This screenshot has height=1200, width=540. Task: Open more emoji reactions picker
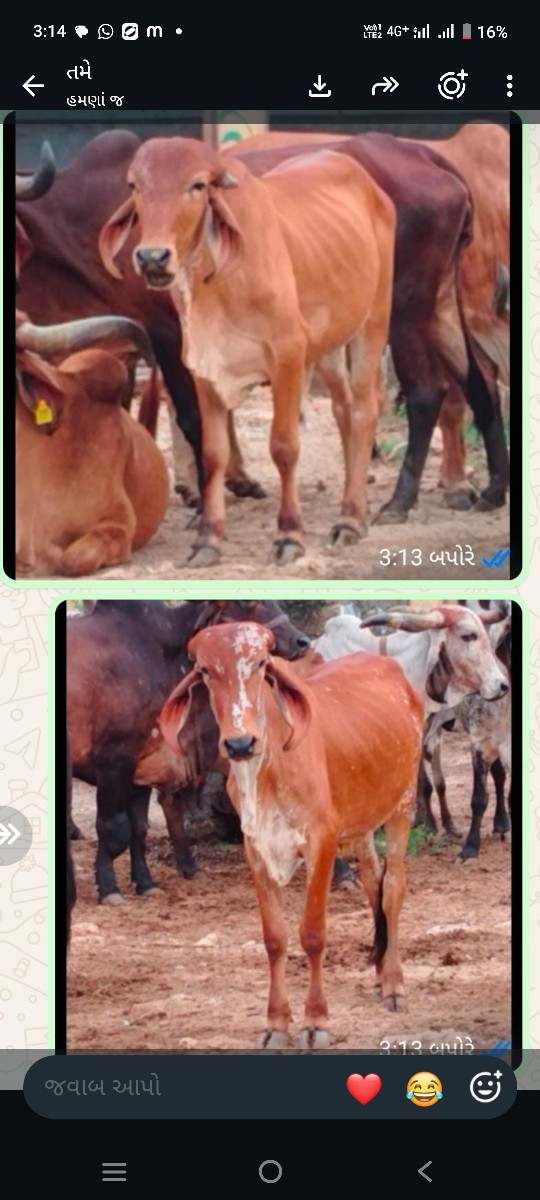tap(486, 1087)
